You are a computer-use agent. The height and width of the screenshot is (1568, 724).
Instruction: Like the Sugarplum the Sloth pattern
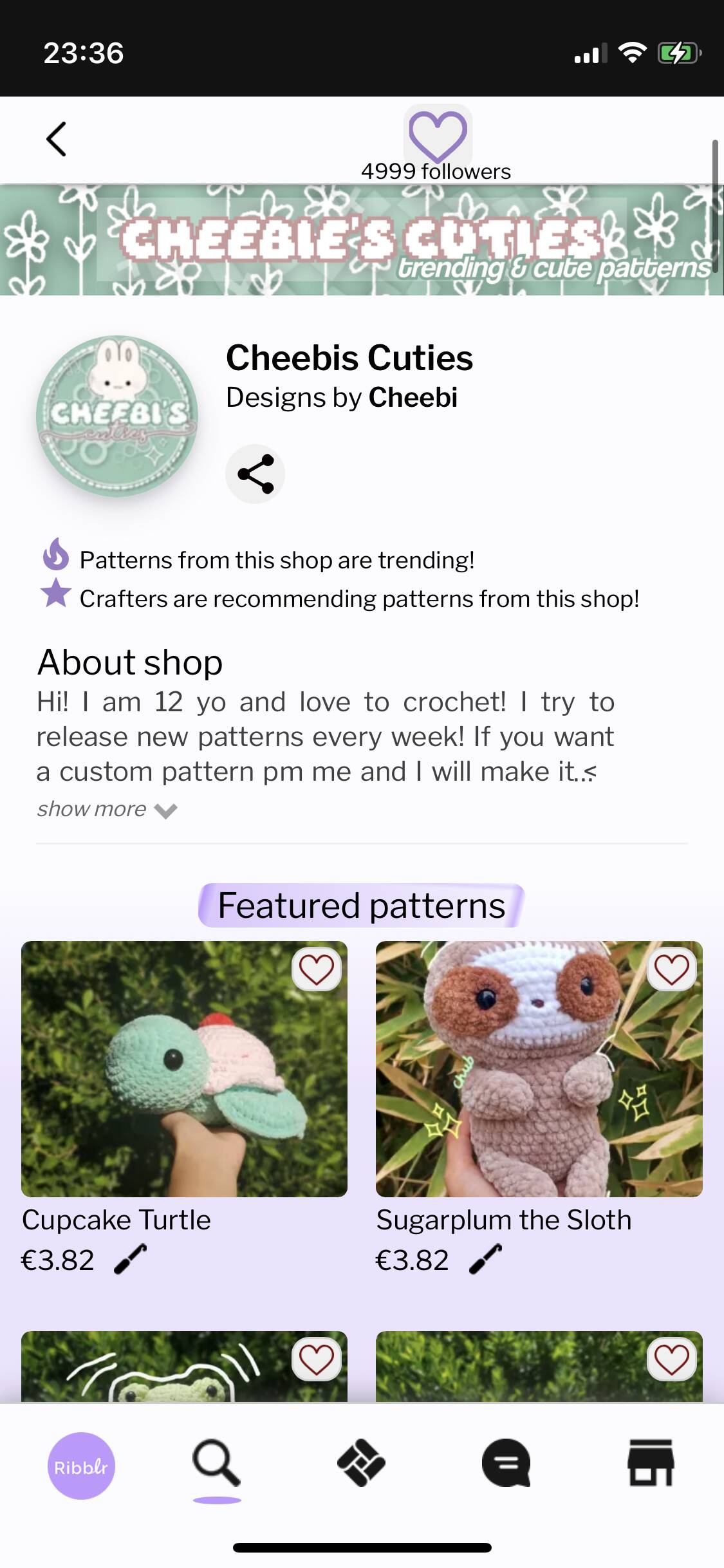(x=672, y=969)
